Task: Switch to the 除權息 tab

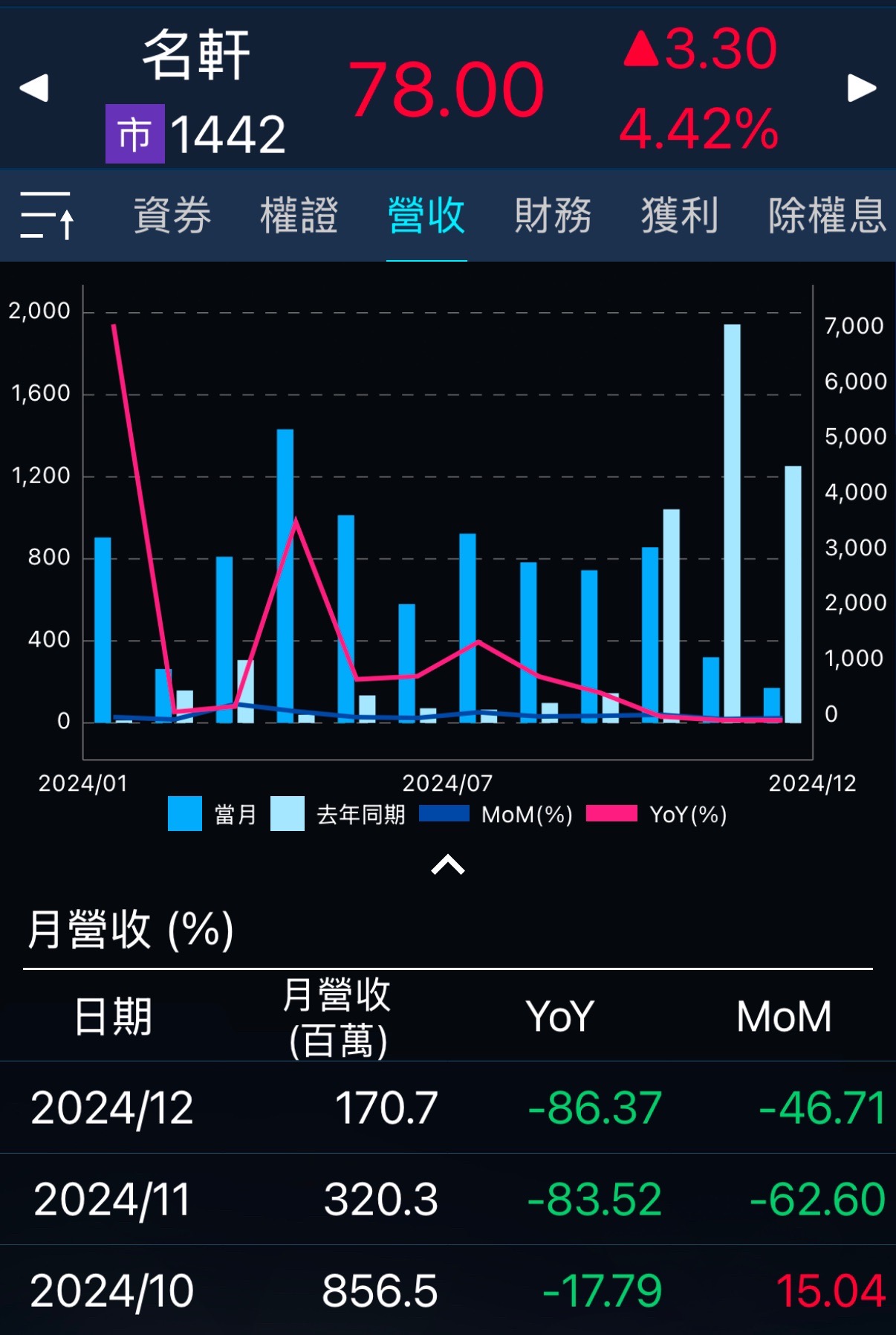Action: tap(827, 216)
